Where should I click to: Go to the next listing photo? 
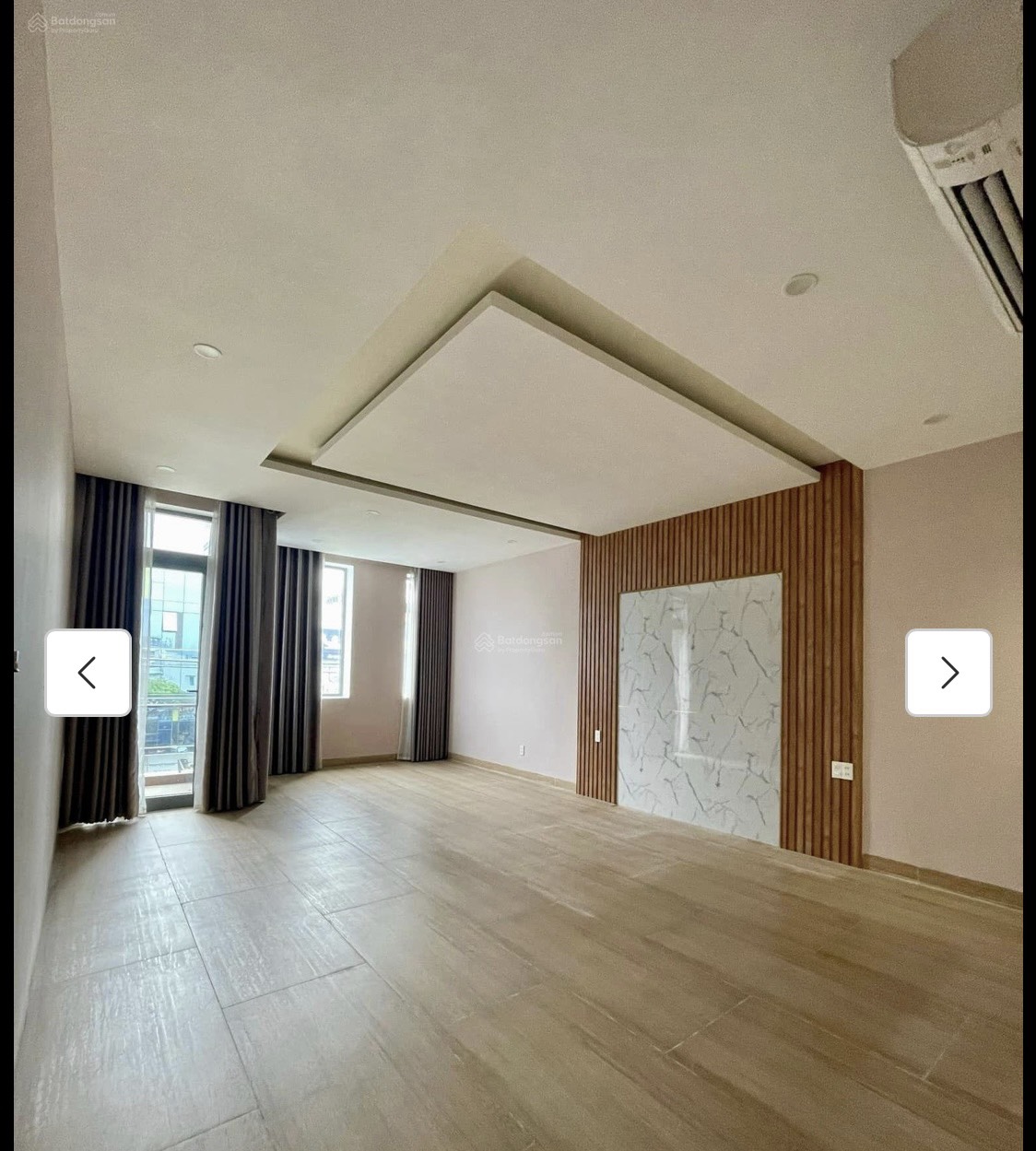(948, 673)
